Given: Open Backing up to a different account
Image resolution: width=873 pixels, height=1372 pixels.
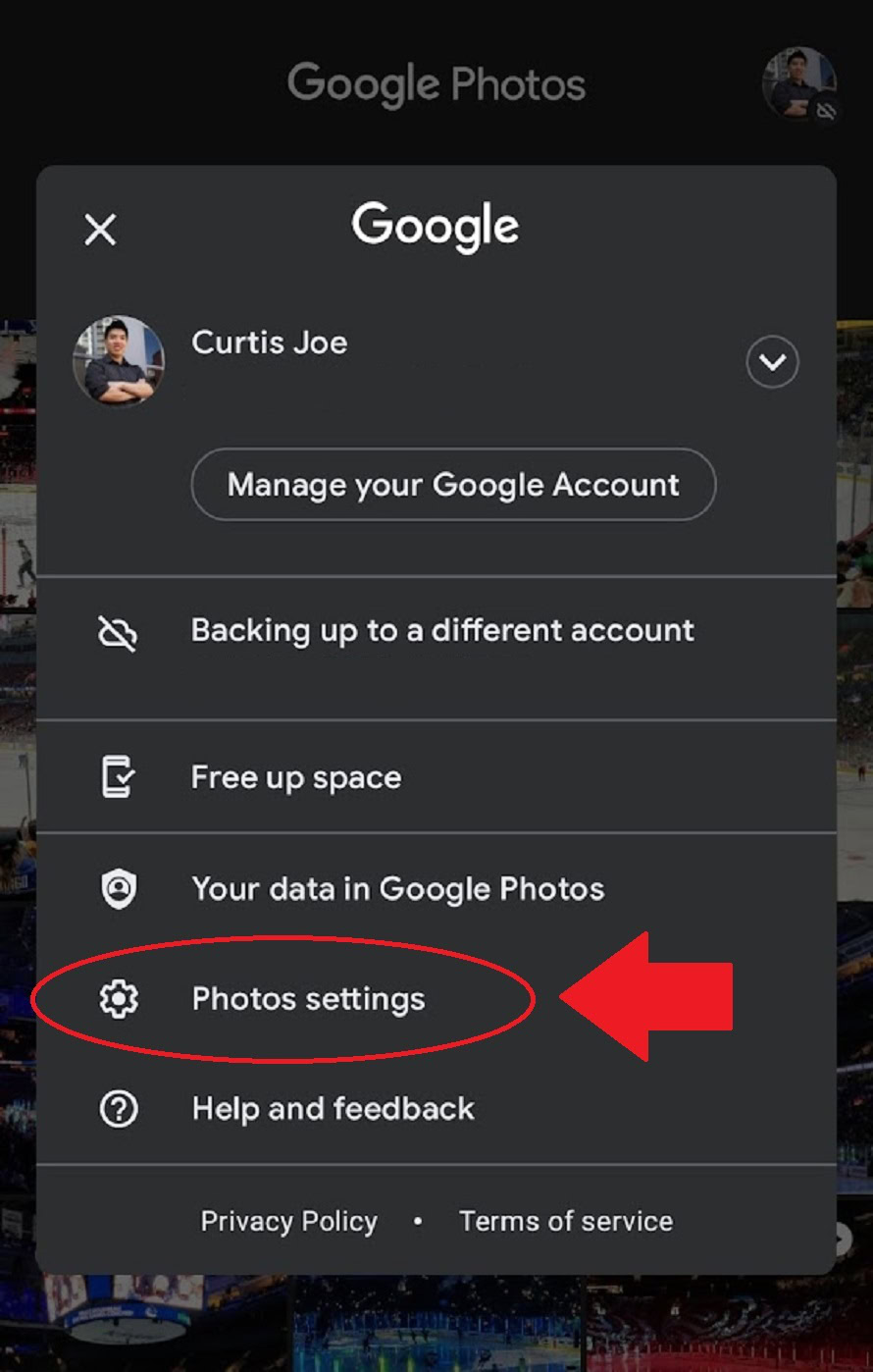Looking at the screenshot, I should 441,631.
